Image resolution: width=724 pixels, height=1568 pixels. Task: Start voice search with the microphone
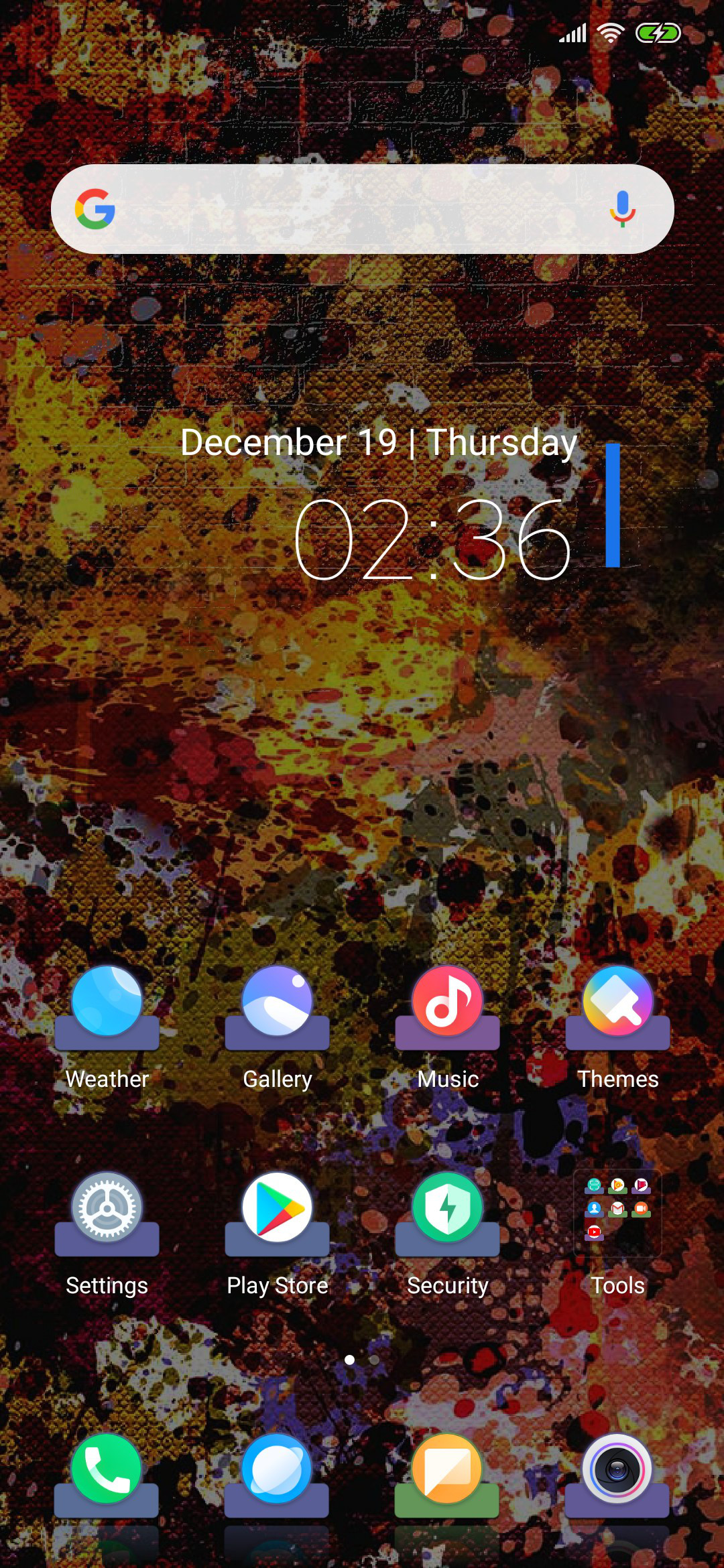[622, 209]
